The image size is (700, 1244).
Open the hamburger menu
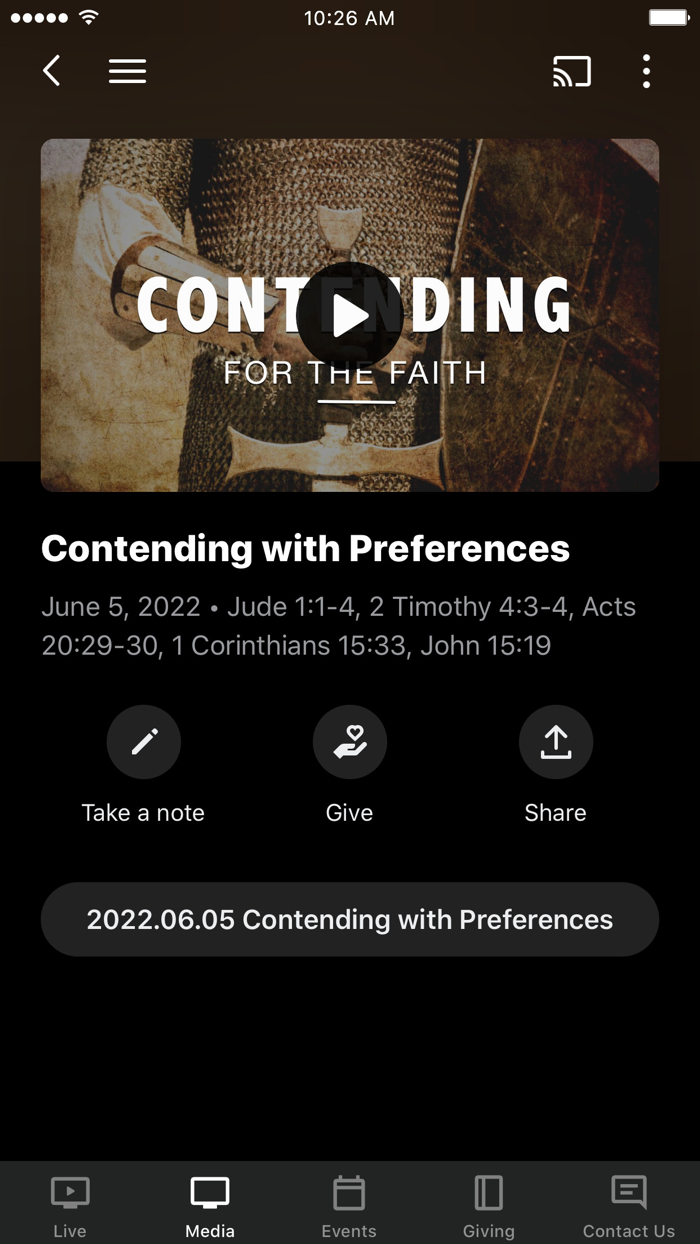(x=127, y=71)
